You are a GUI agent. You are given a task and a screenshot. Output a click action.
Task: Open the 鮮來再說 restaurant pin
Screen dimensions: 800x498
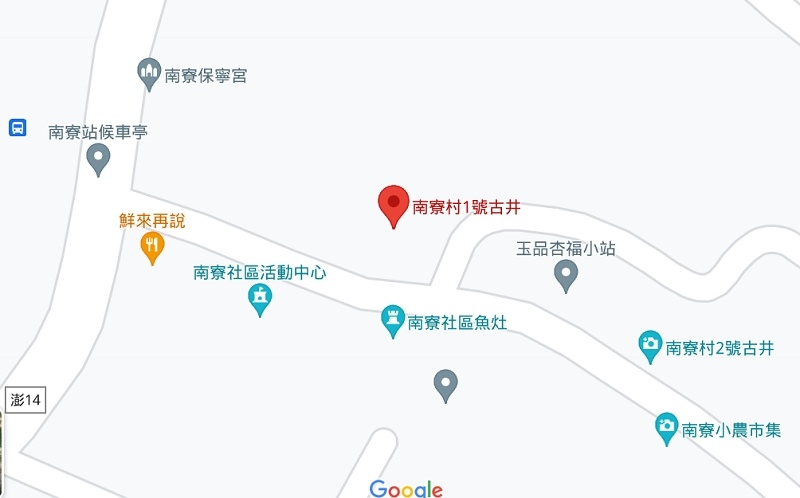tap(152, 245)
